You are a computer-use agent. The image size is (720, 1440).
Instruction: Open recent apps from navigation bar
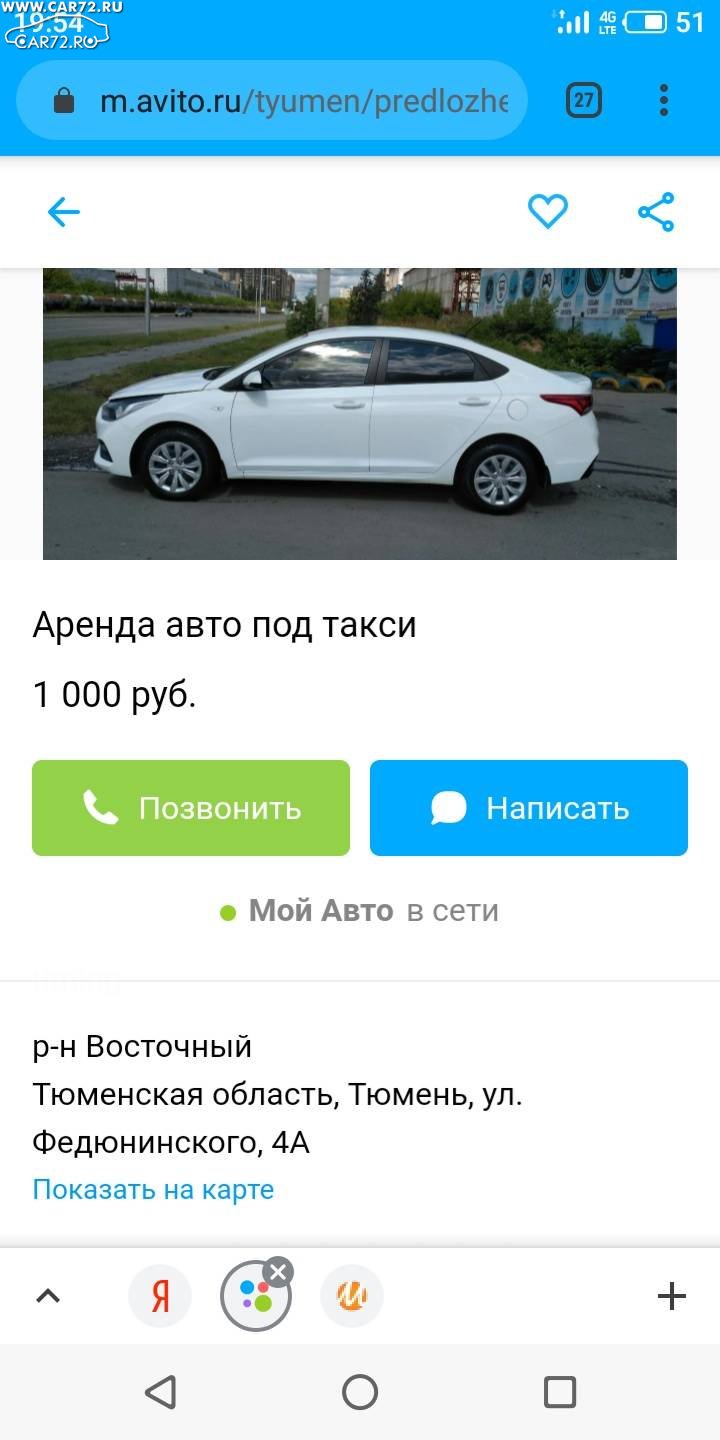pyautogui.click(x=560, y=1392)
